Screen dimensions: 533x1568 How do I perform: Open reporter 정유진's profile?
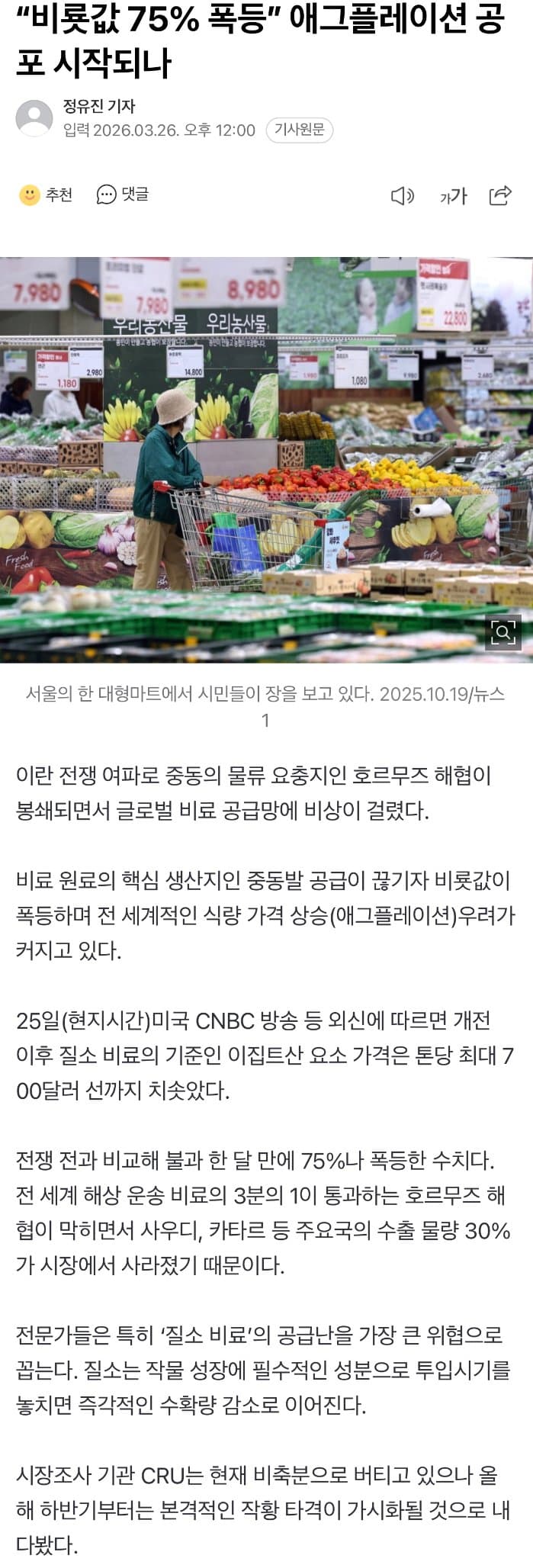[98, 107]
